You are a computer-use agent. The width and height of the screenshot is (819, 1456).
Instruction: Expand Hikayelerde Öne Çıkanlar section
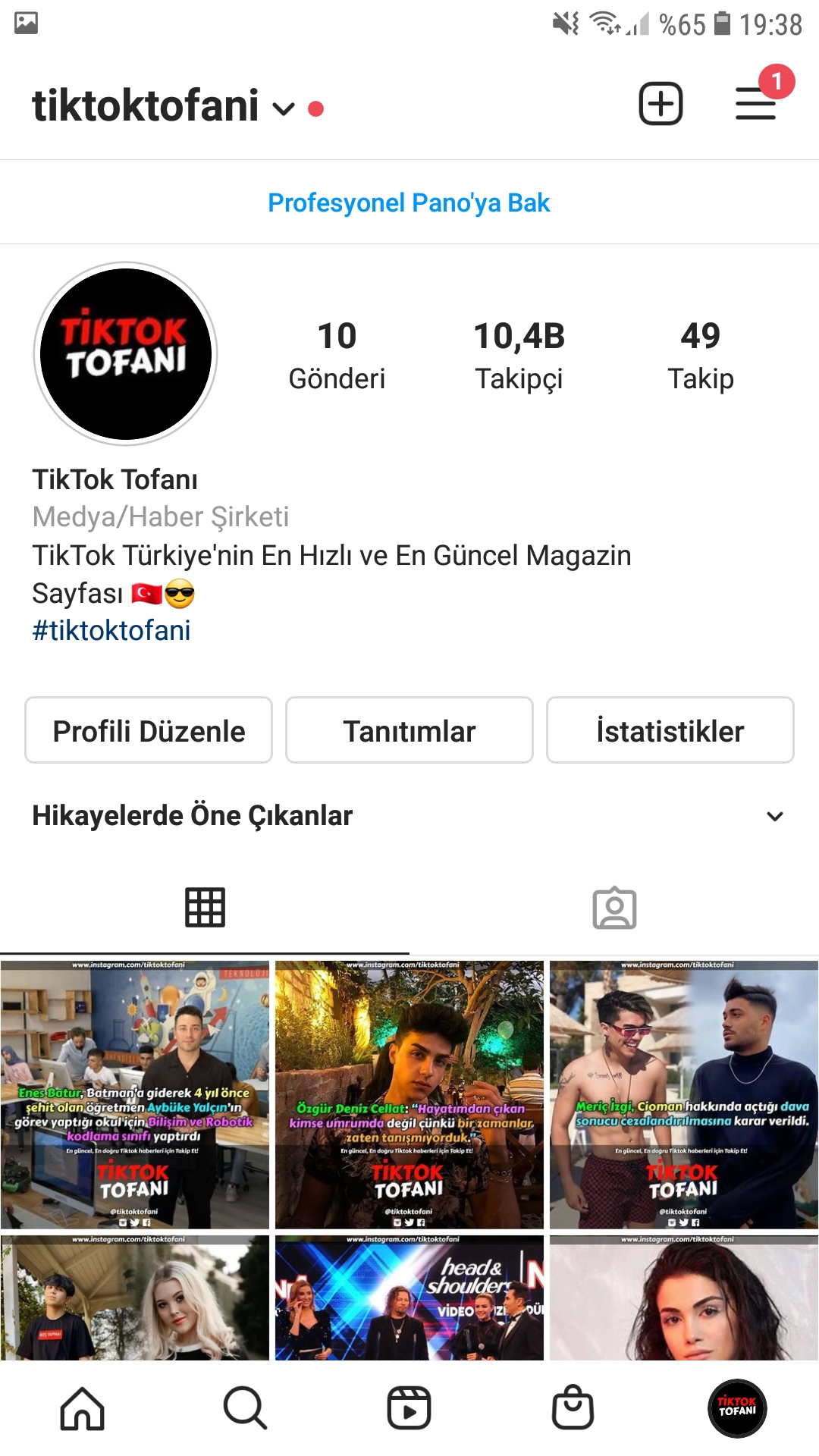pyautogui.click(x=774, y=816)
